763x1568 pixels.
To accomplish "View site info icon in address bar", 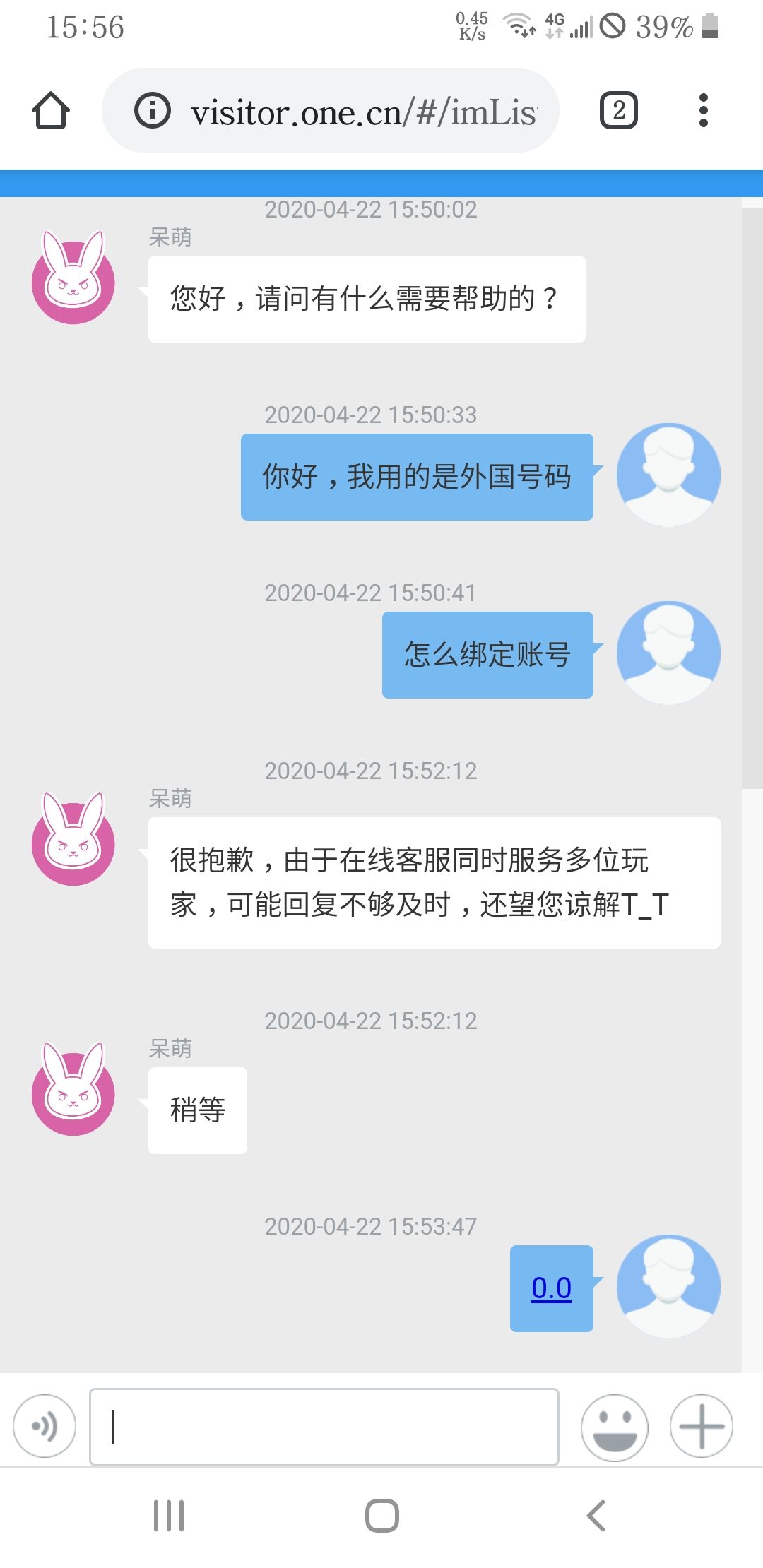I will click(x=153, y=111).
